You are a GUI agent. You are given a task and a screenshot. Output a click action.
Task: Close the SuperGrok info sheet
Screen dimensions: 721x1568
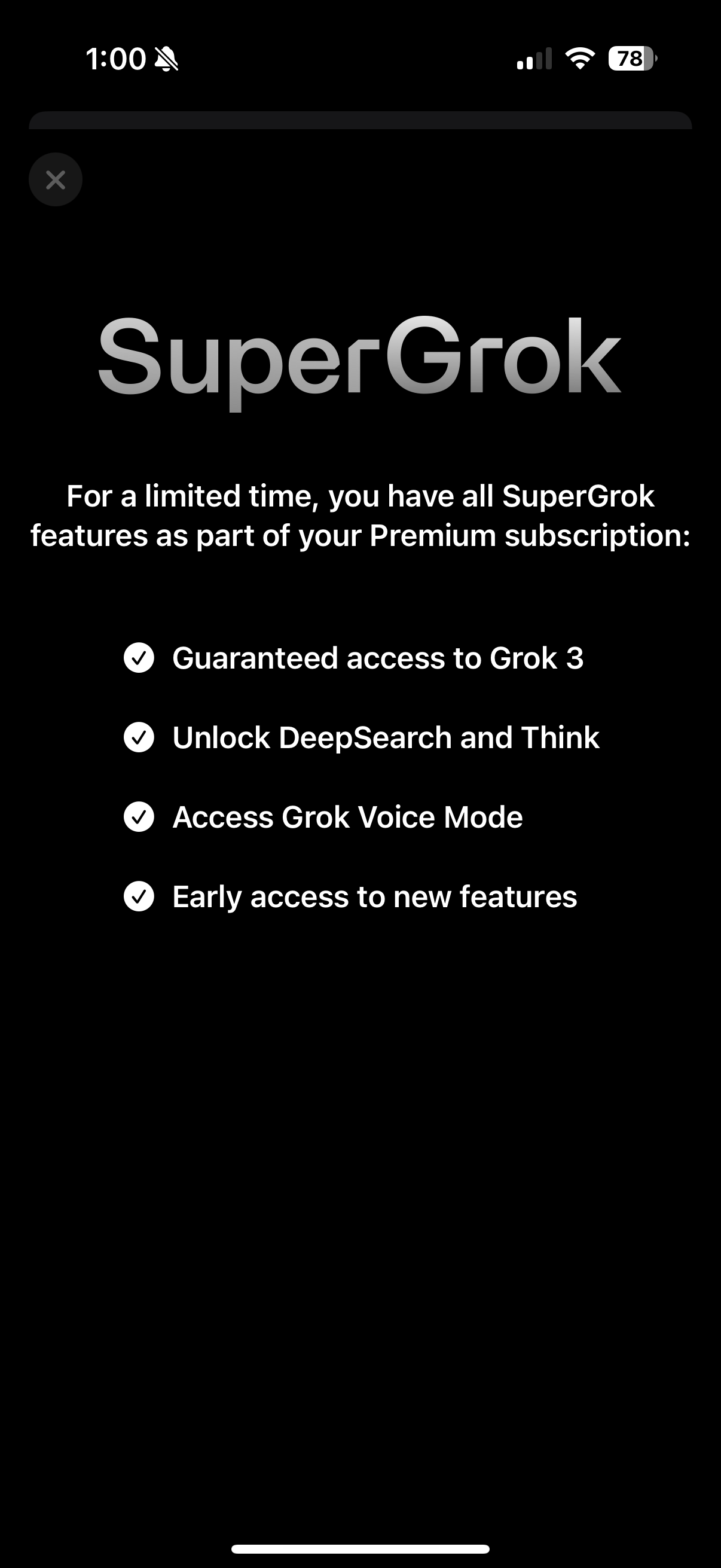[56, 179]
